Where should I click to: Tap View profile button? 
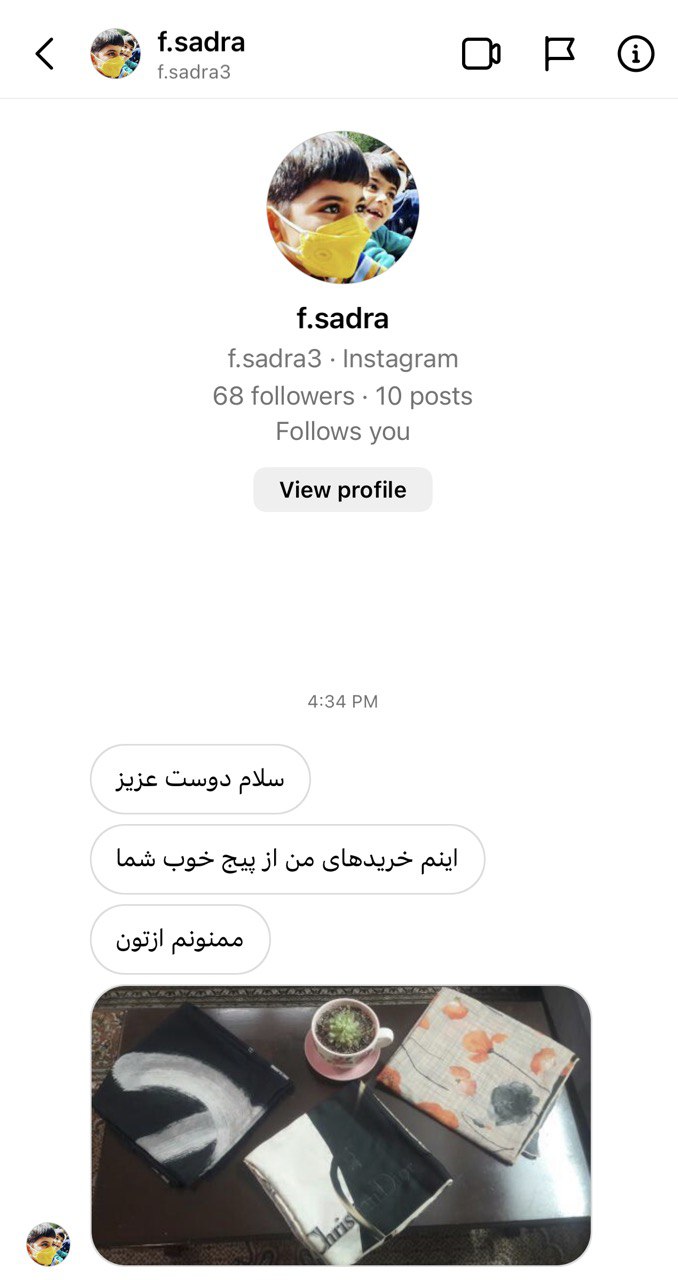pos(342,490)
